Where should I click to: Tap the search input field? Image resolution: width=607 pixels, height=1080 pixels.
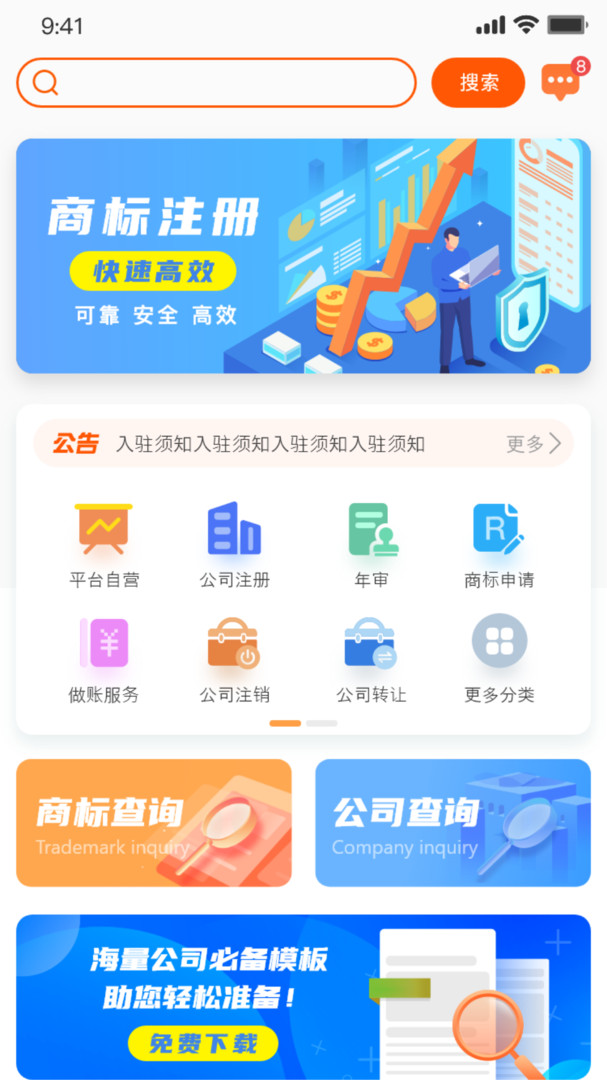230,83
